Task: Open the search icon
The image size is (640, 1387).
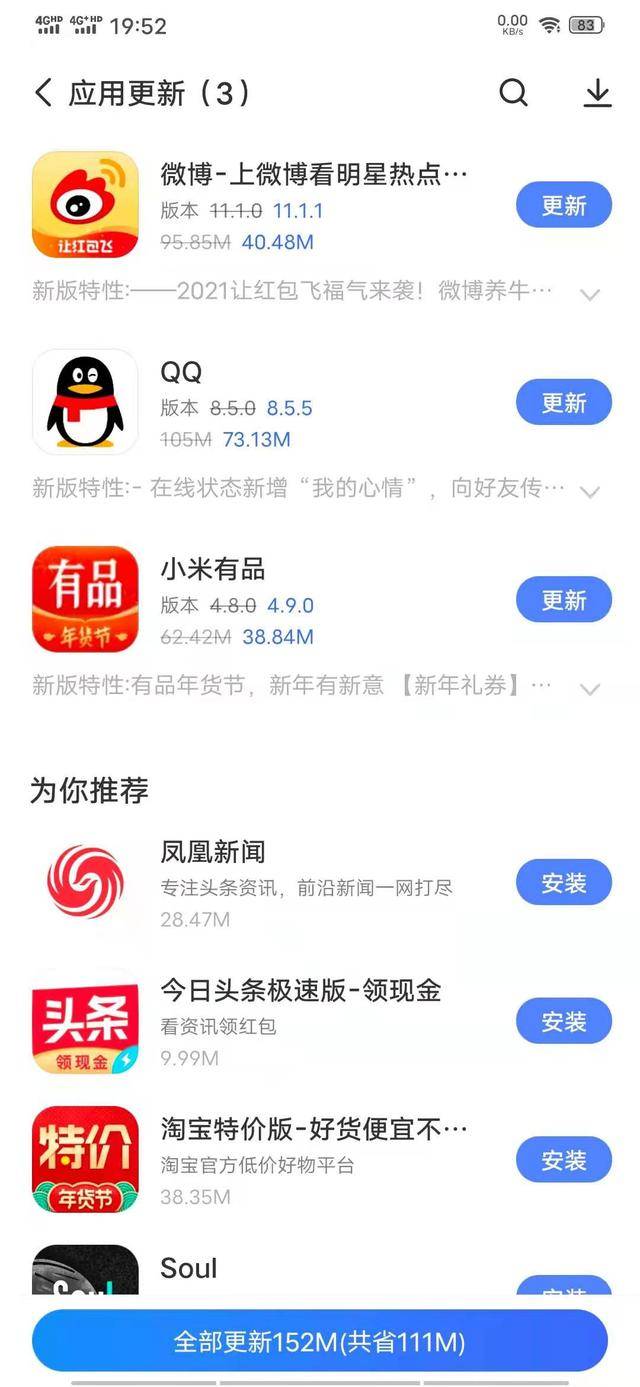Action: click(x=513, y=93)
